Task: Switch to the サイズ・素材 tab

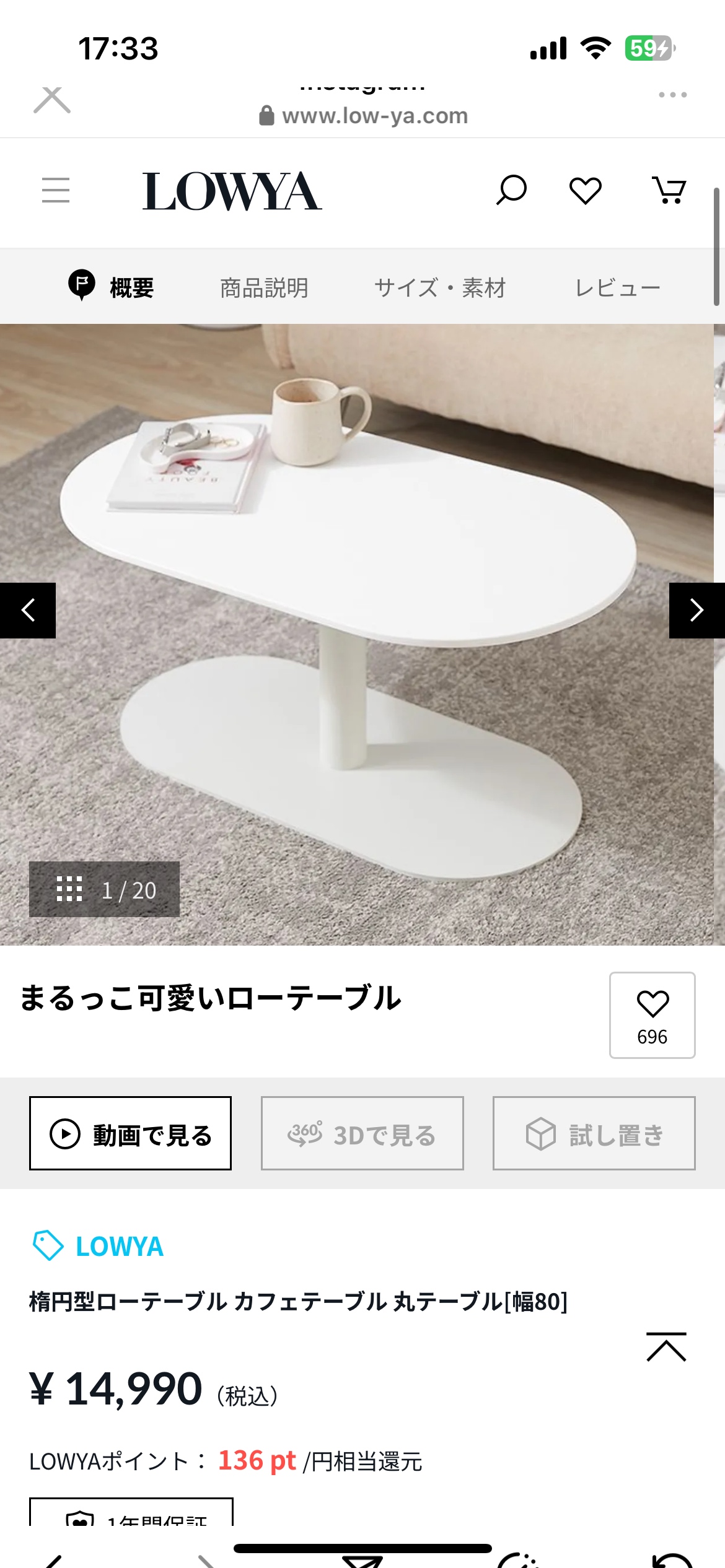Action: (440, 288)
